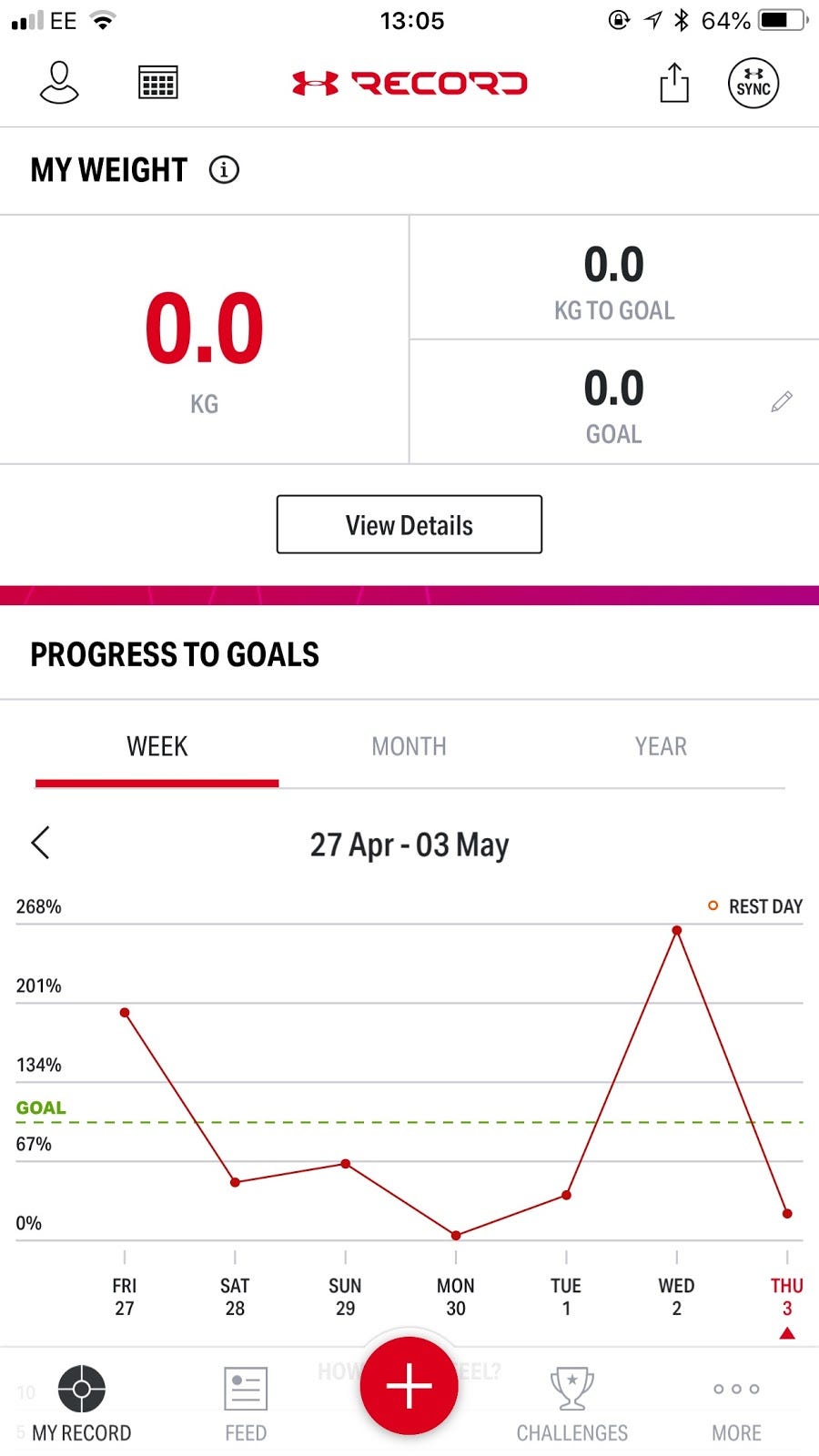Select the WEEK tab

tap(157, 746)
